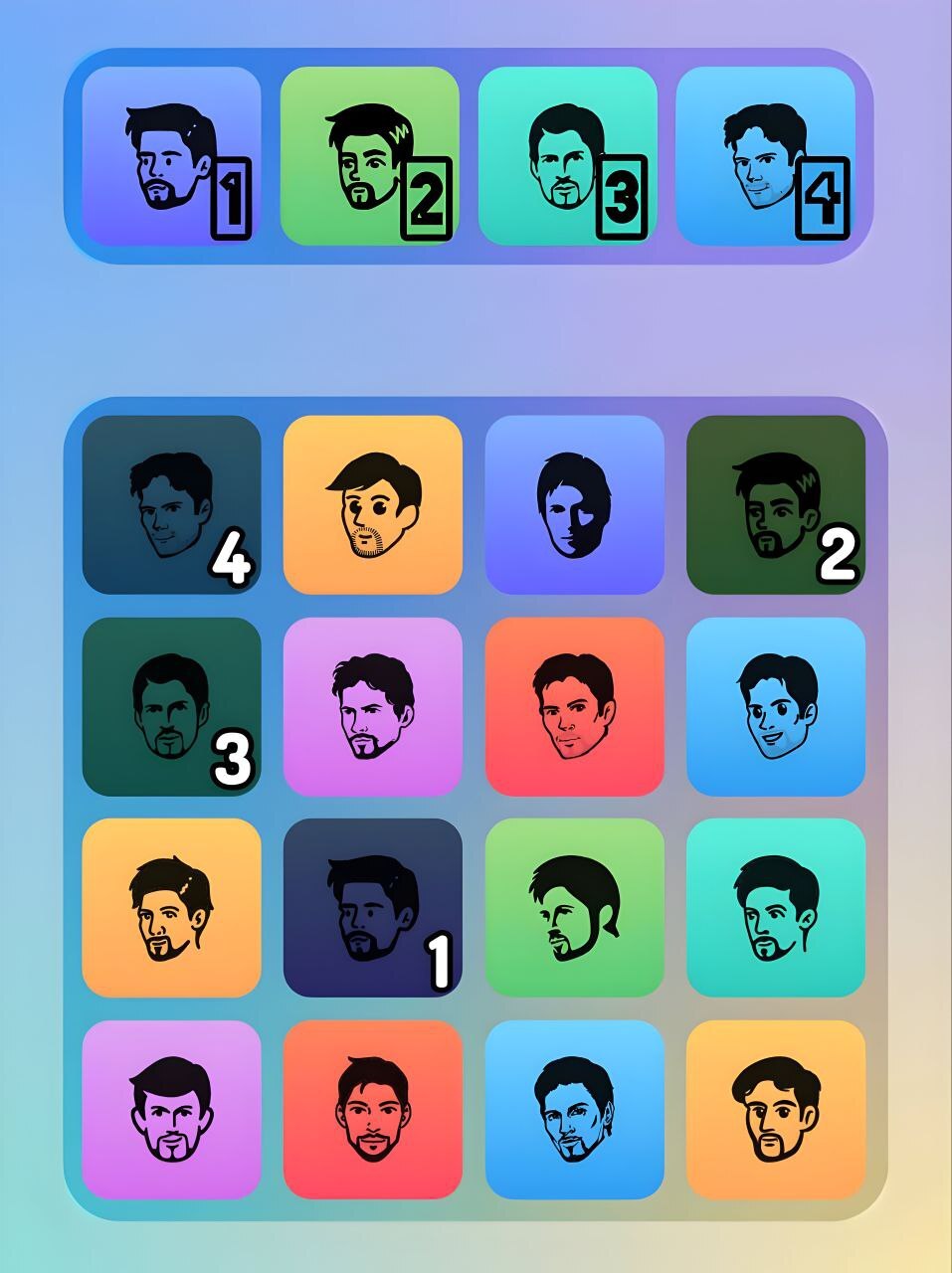Select the pink tile with tousled-hair face
Screen dimensions: 952x1273
point(373,706)
